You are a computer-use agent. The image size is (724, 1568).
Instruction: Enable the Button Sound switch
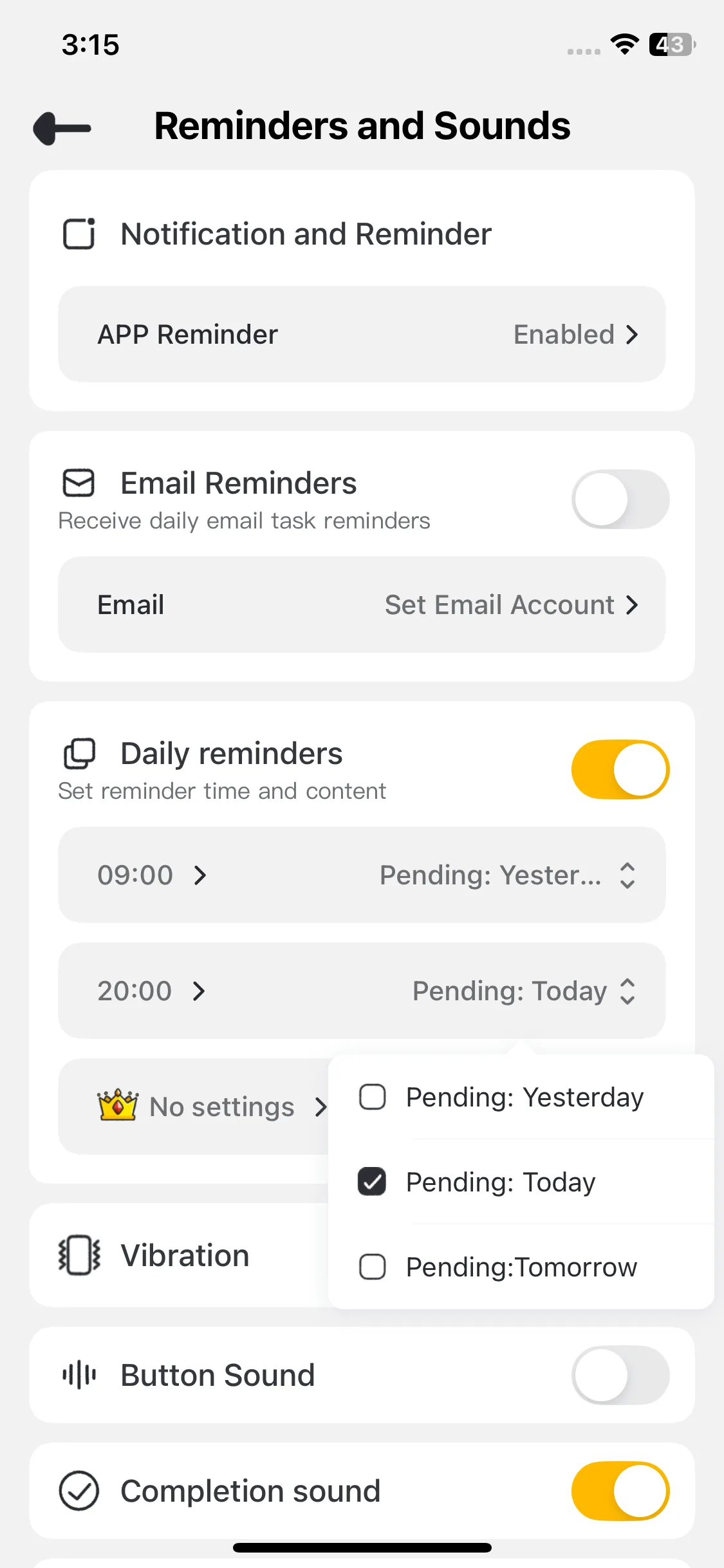pyautogui.click(x=620, y=1375)
